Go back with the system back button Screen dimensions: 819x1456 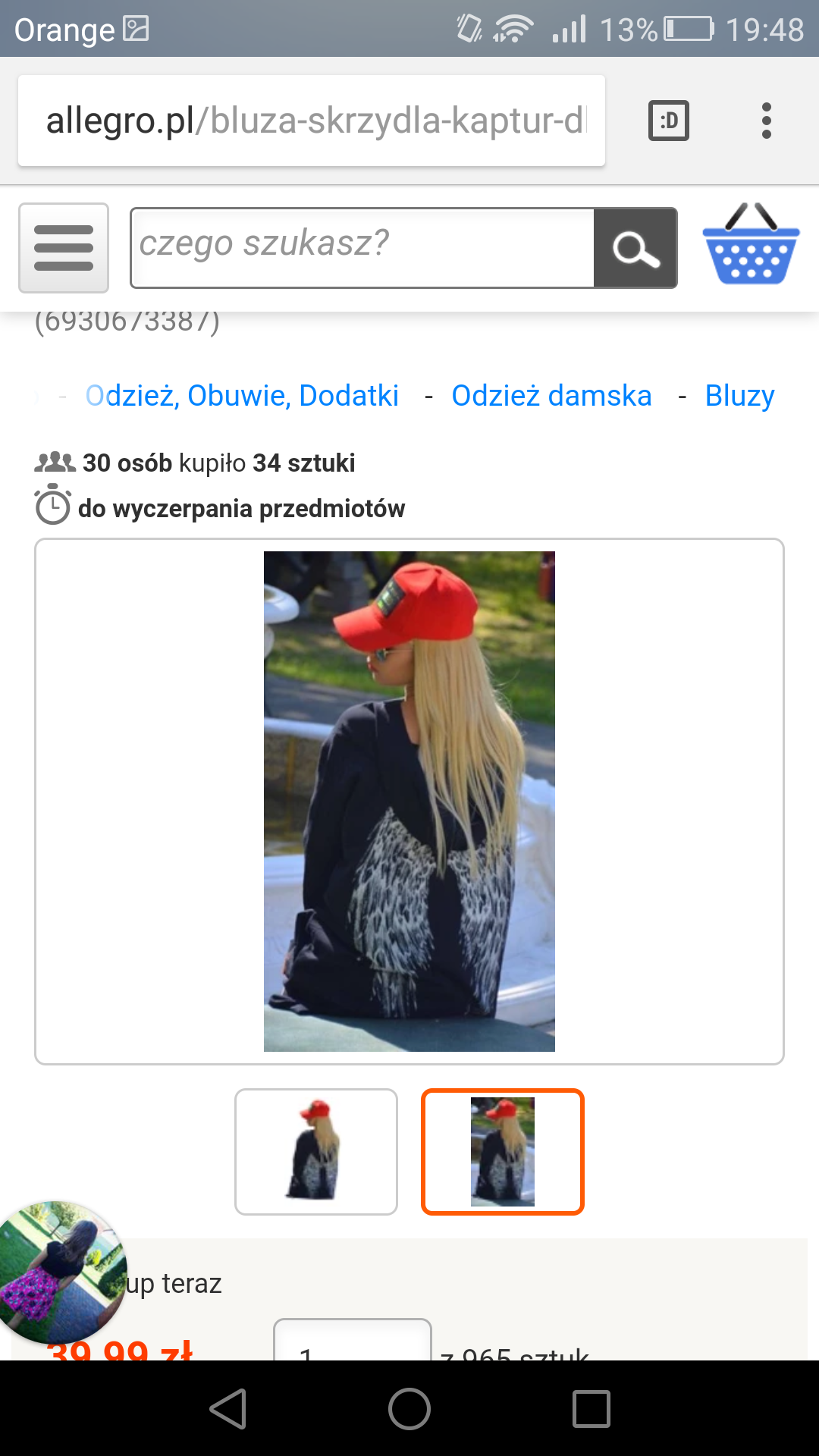227,1409
